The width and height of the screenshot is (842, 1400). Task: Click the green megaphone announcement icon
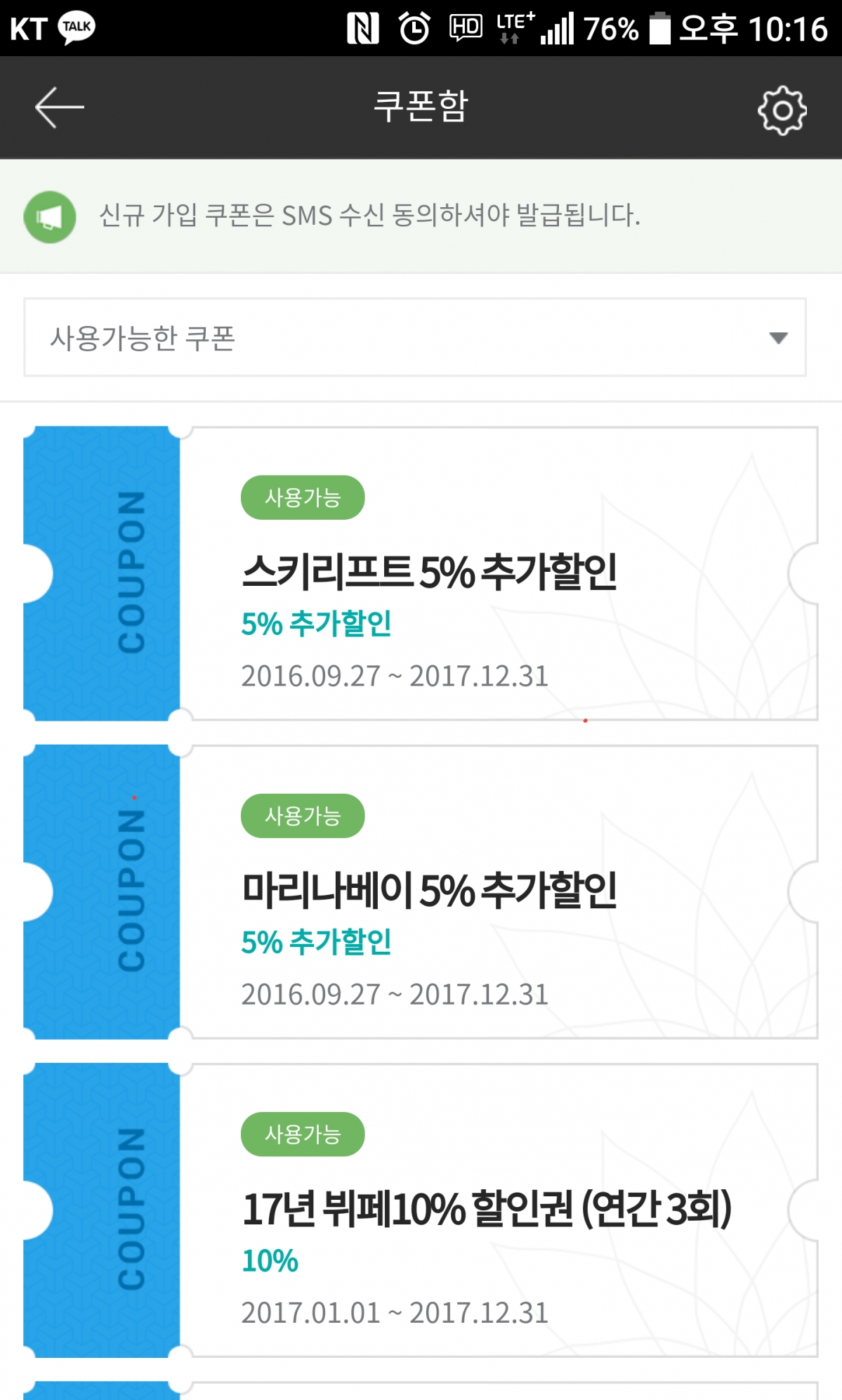click(x=50, y=216)
